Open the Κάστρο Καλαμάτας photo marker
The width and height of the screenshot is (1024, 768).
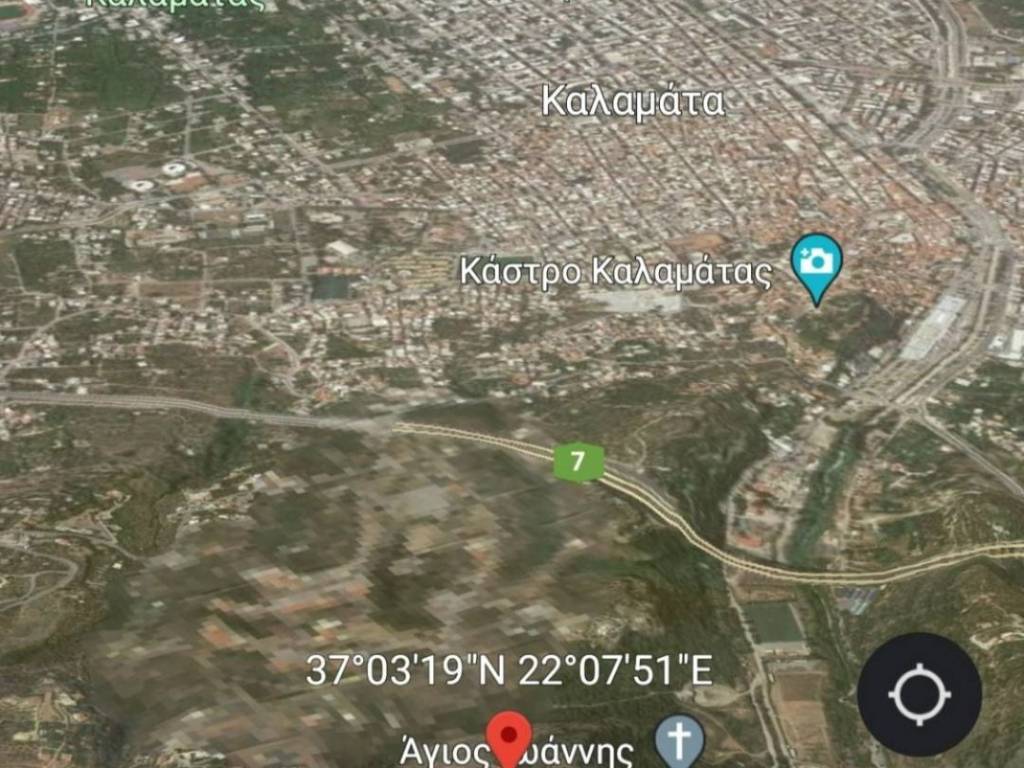click(x=817, y=263)
